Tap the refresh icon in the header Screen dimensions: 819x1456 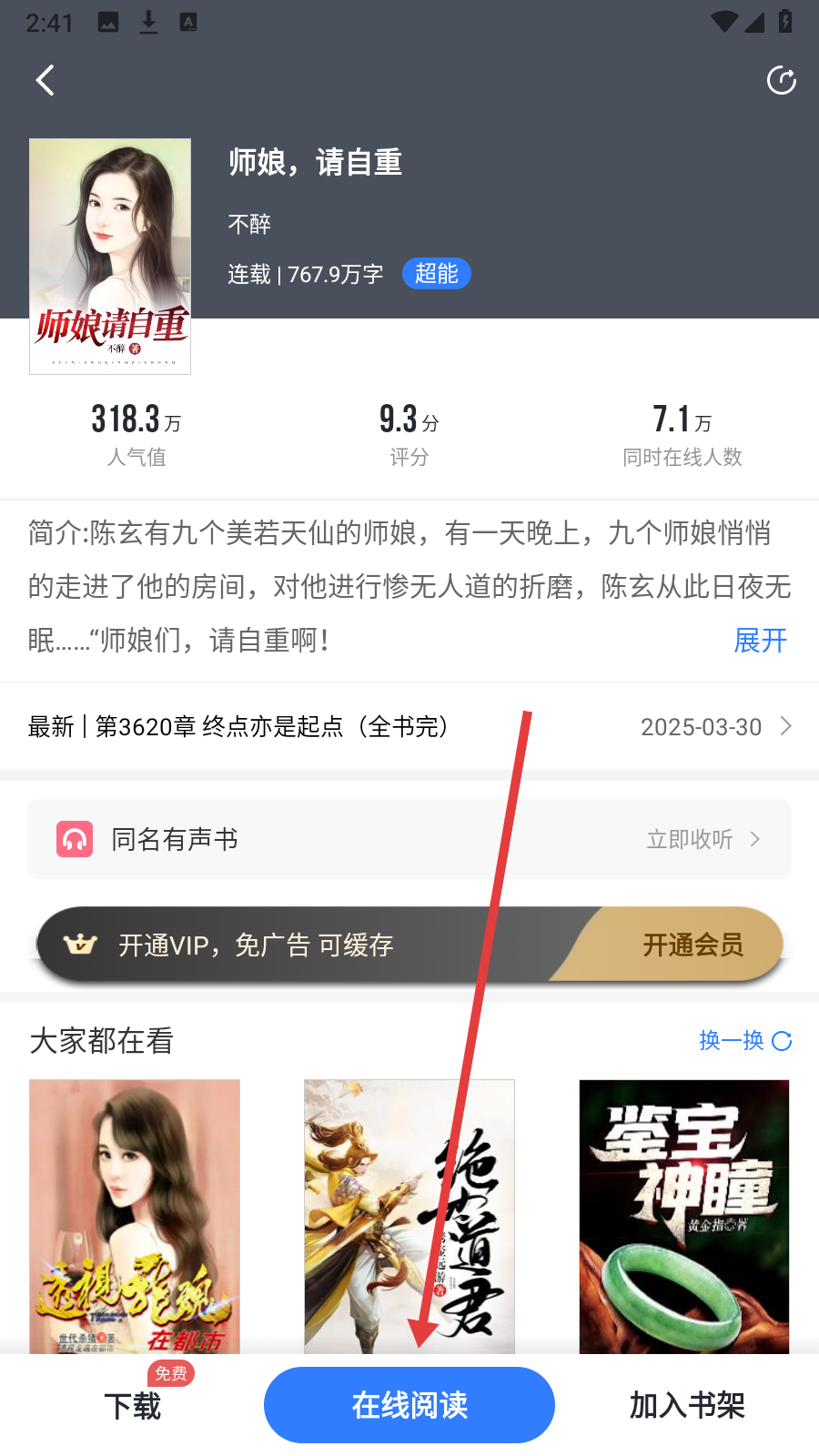coord(781,80)
